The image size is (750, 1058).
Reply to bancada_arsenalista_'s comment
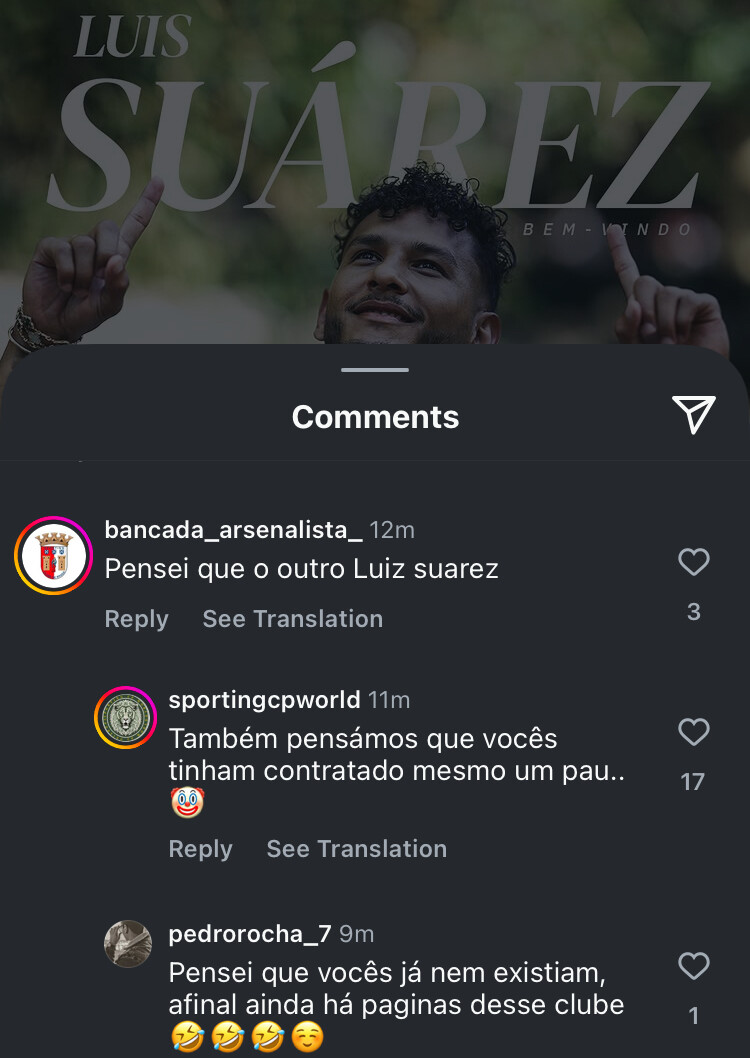coord(136,619)
